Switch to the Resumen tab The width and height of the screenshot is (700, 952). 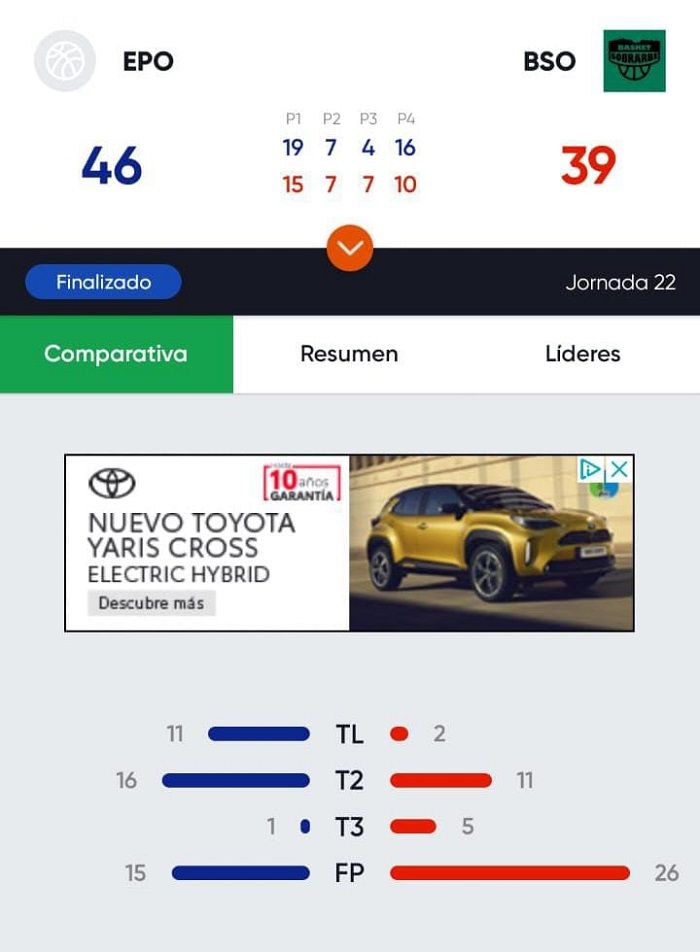coord(349,354)
